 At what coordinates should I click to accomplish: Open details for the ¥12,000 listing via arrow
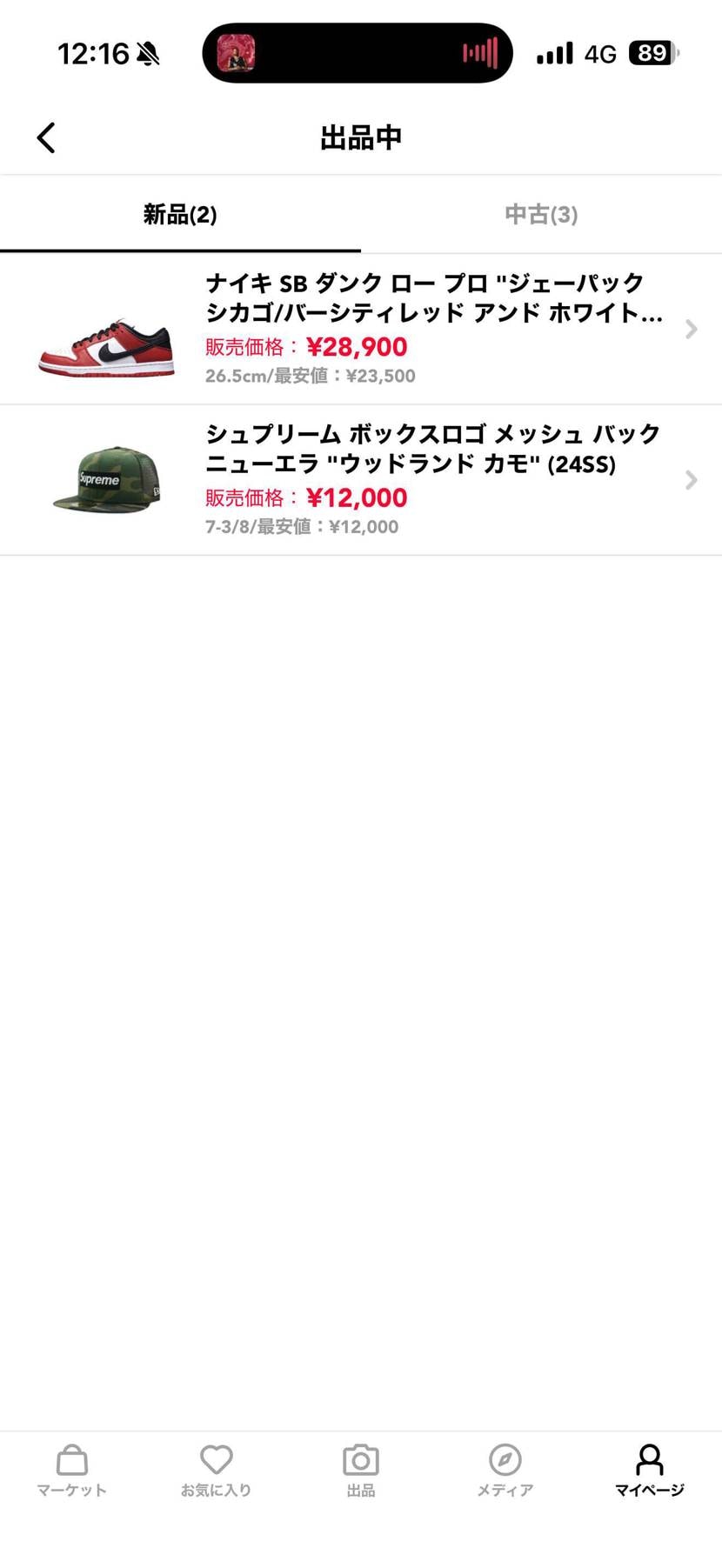690,480
